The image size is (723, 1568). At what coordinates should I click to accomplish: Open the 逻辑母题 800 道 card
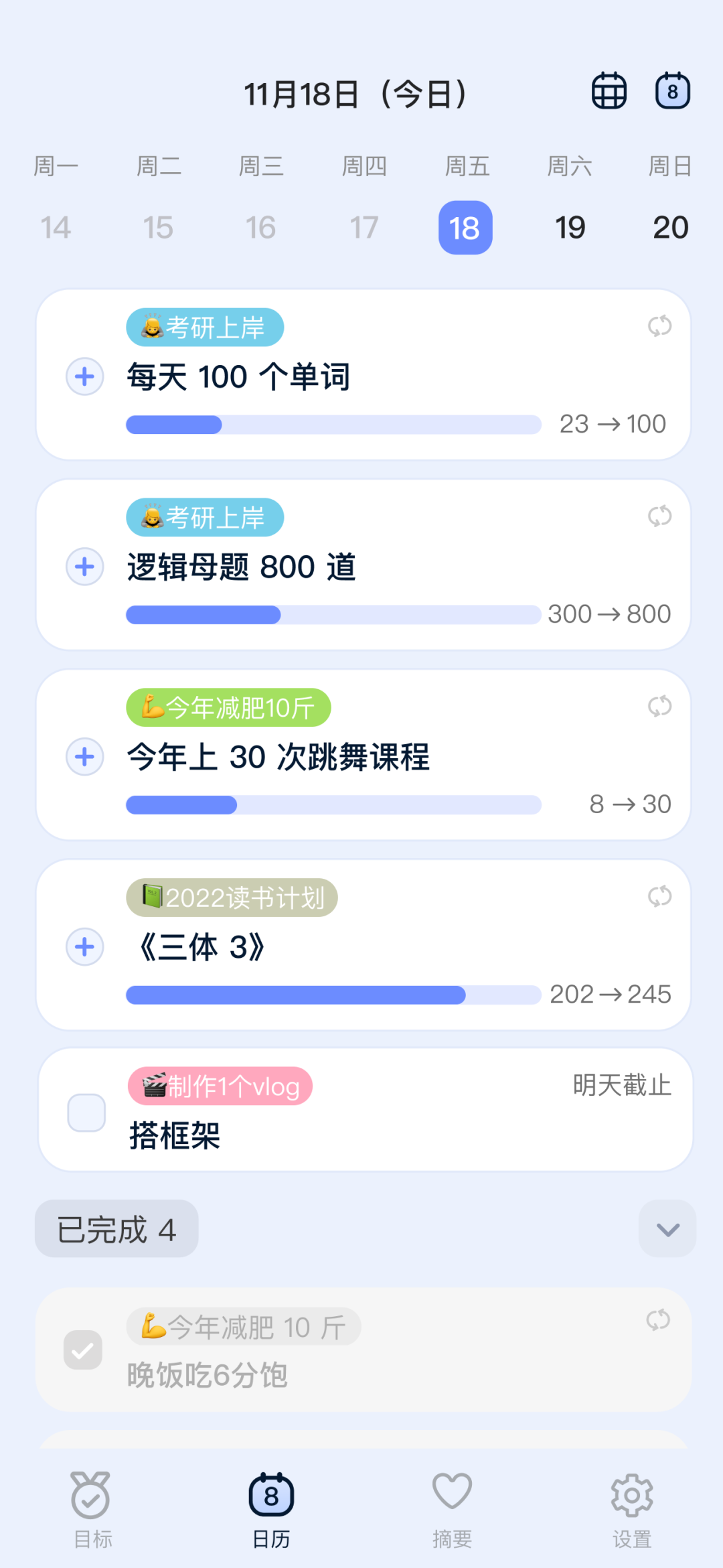click(364, 565)
